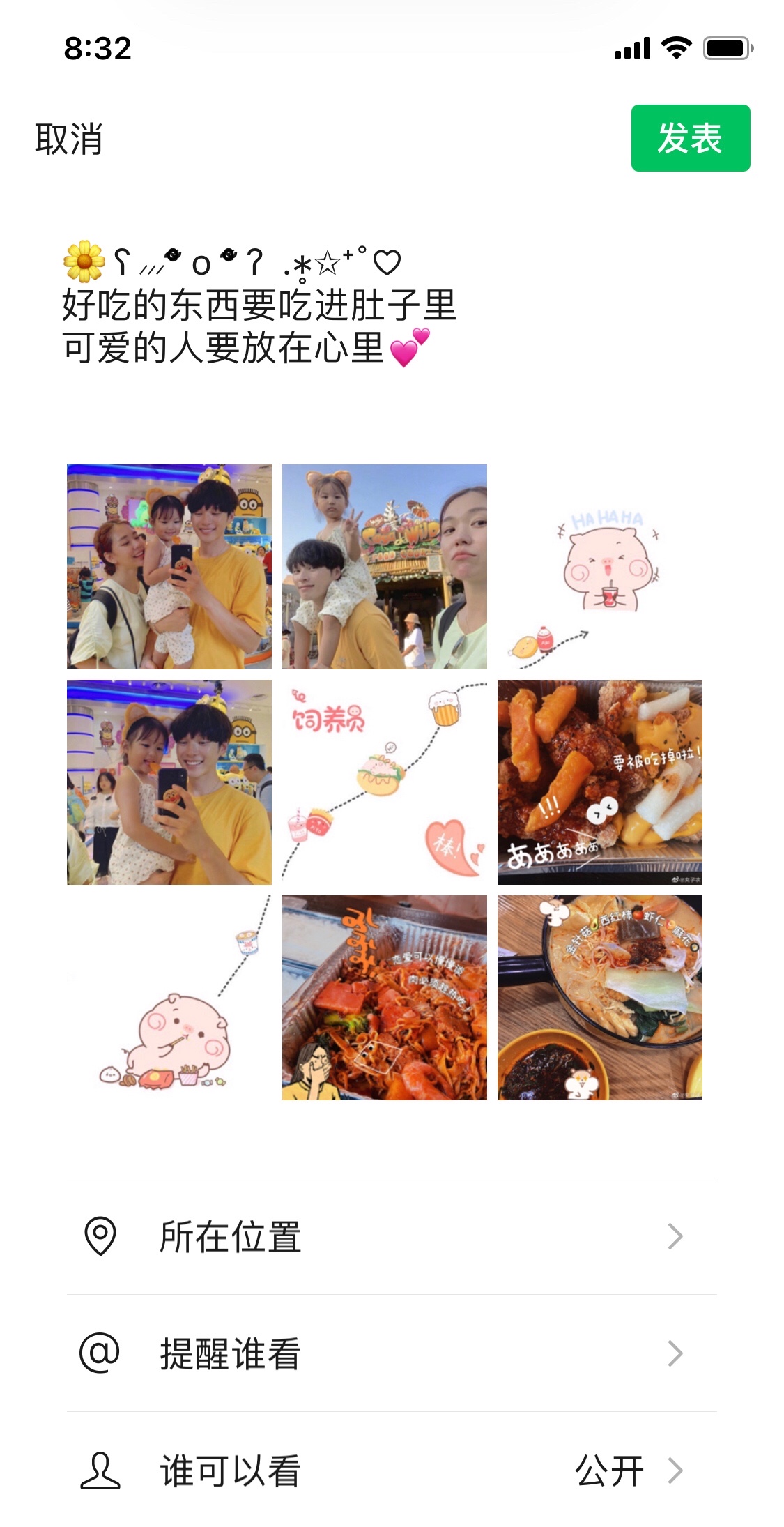Open 所在位置 to add a location
784x1527 pixels.
pyautogui.click(x=390, y=1236)
